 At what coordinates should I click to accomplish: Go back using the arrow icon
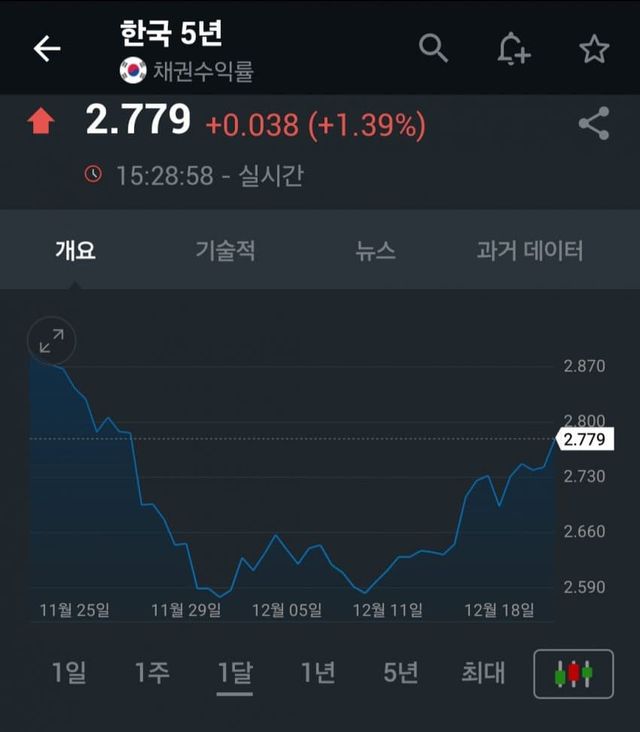pyautogui.click(x=47, y=49)
